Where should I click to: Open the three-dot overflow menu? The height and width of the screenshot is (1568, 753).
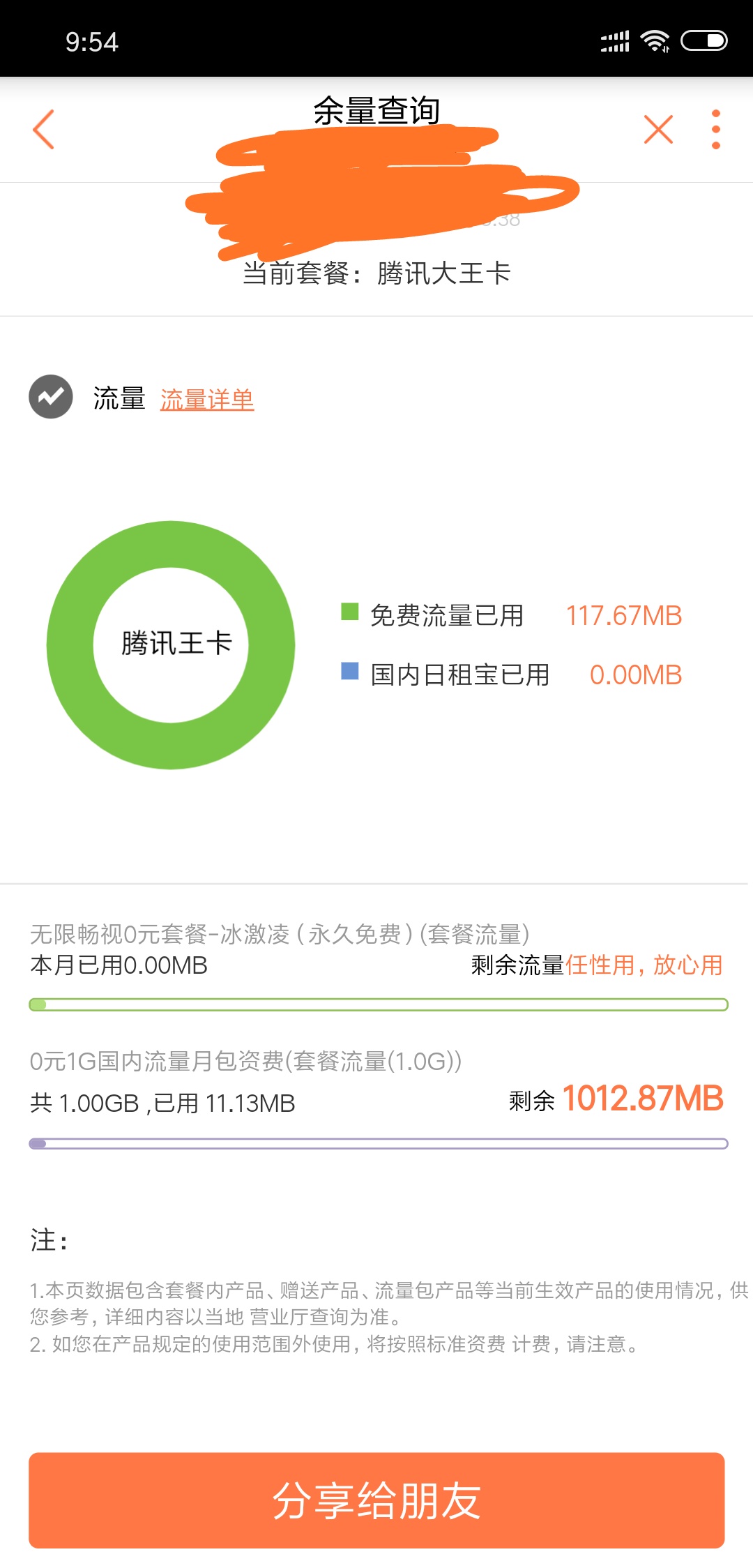pos(715,130)
